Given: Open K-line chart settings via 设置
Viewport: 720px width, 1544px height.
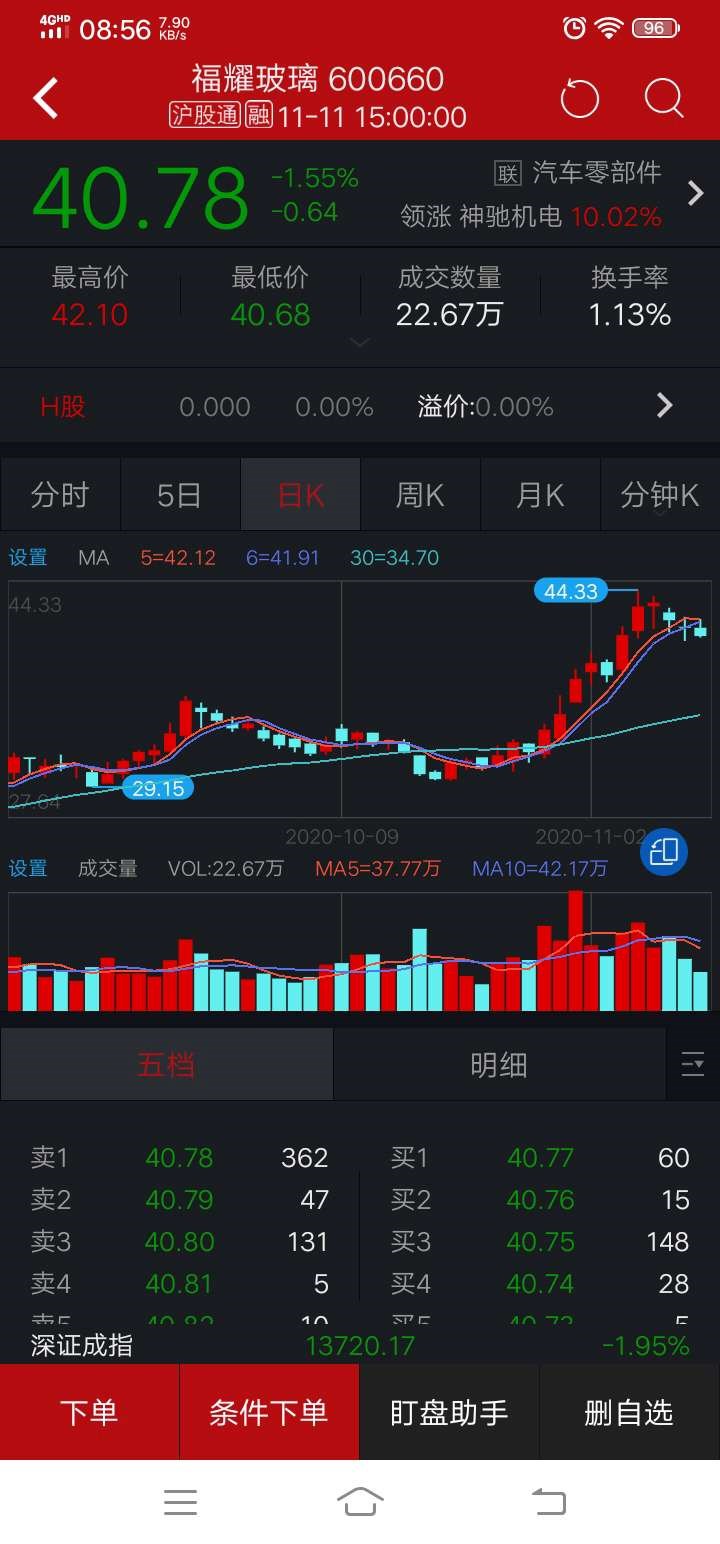Looking at the screenshot, I should coord(28,558).
